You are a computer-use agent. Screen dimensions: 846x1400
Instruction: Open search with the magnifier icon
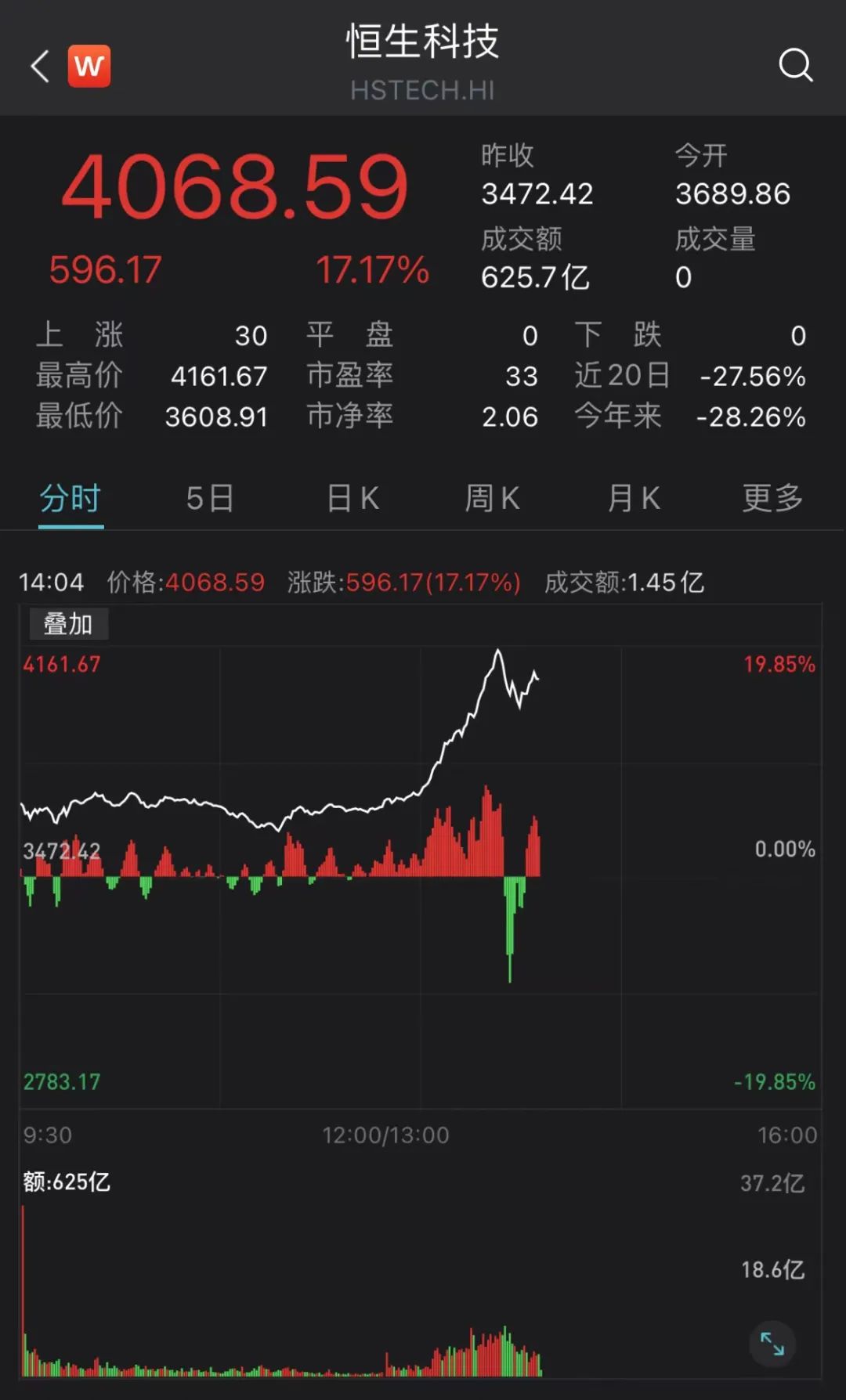(x=795, y=65)
